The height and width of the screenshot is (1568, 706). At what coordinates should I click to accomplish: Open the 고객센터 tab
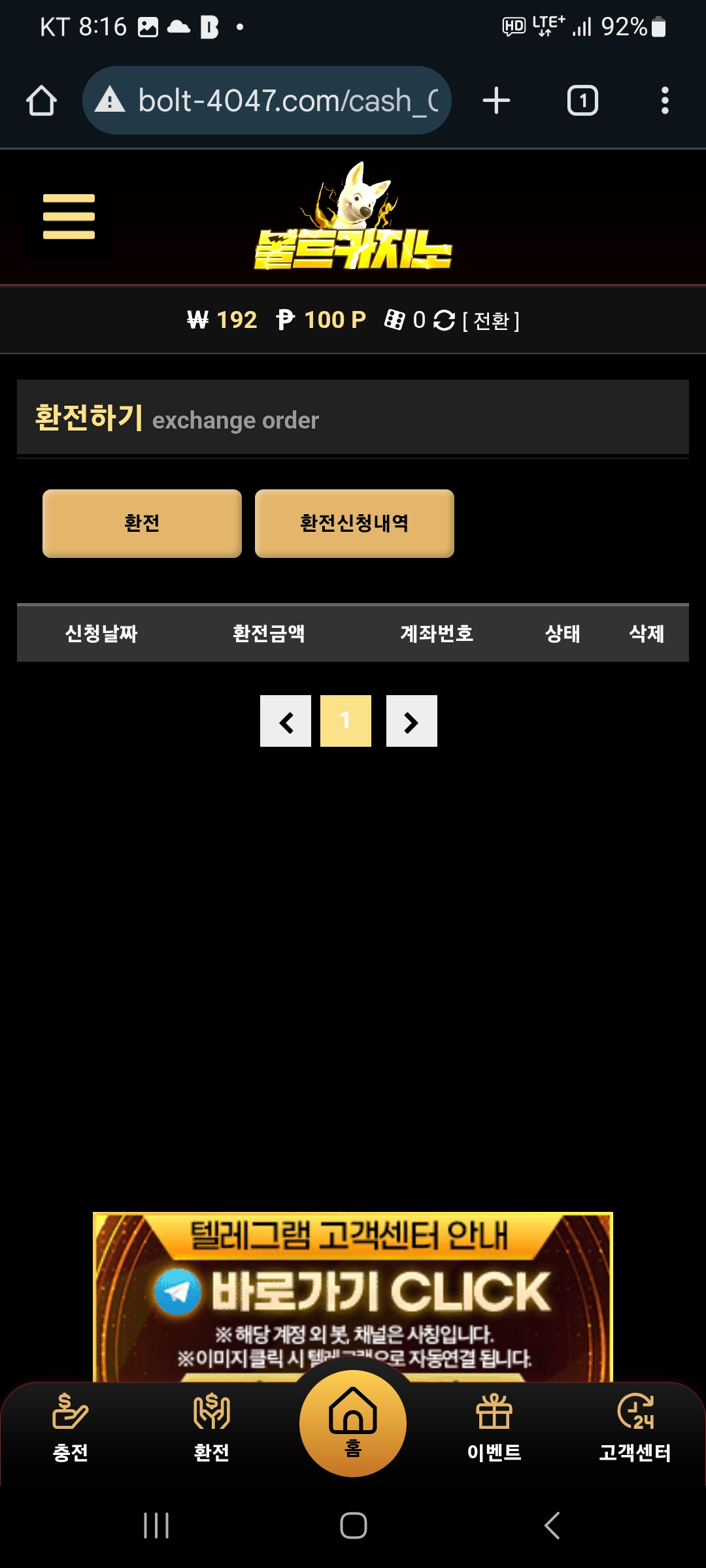coord(635,1428)
